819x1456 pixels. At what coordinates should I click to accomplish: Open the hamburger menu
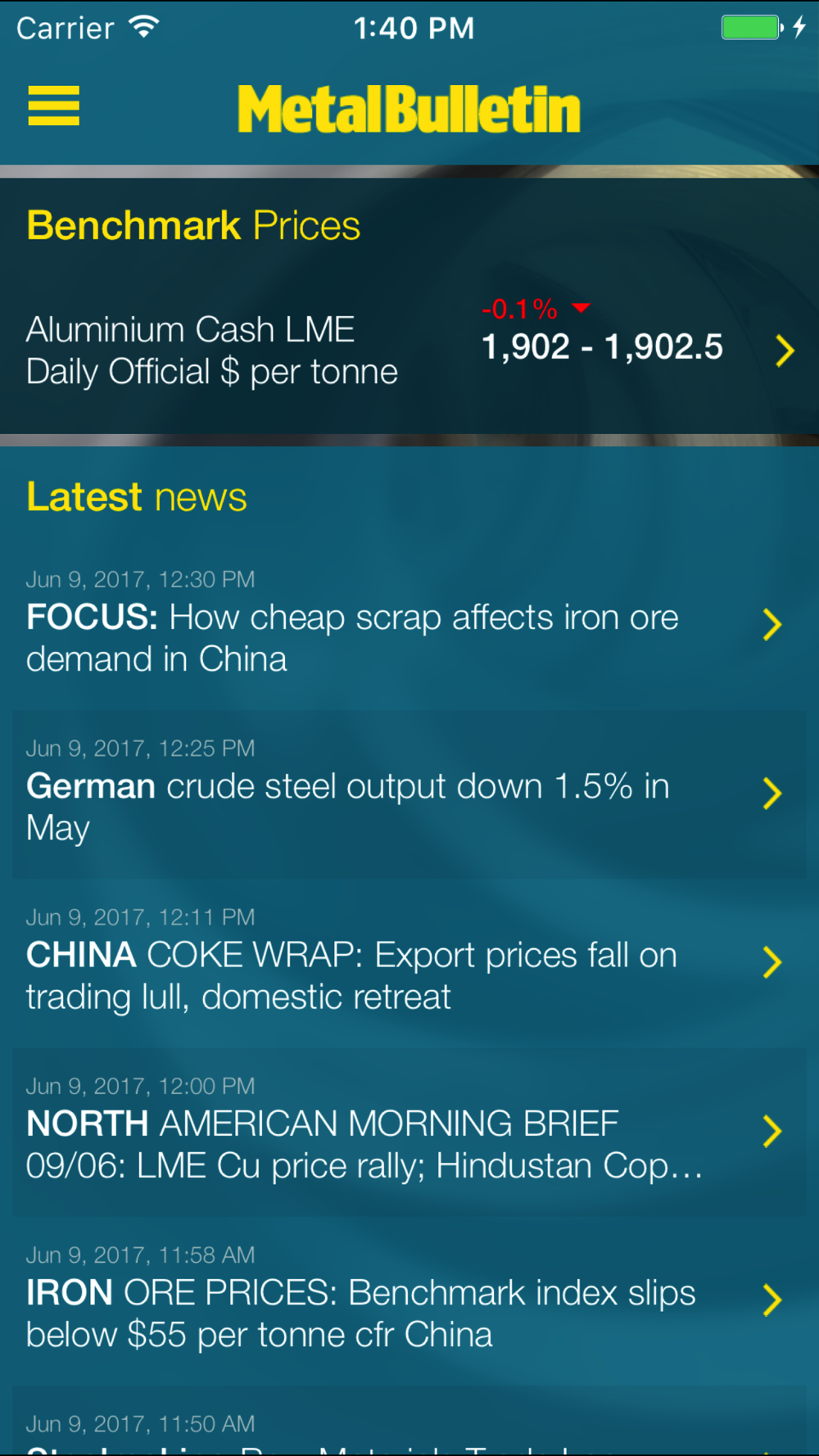(x=54, y=106)
